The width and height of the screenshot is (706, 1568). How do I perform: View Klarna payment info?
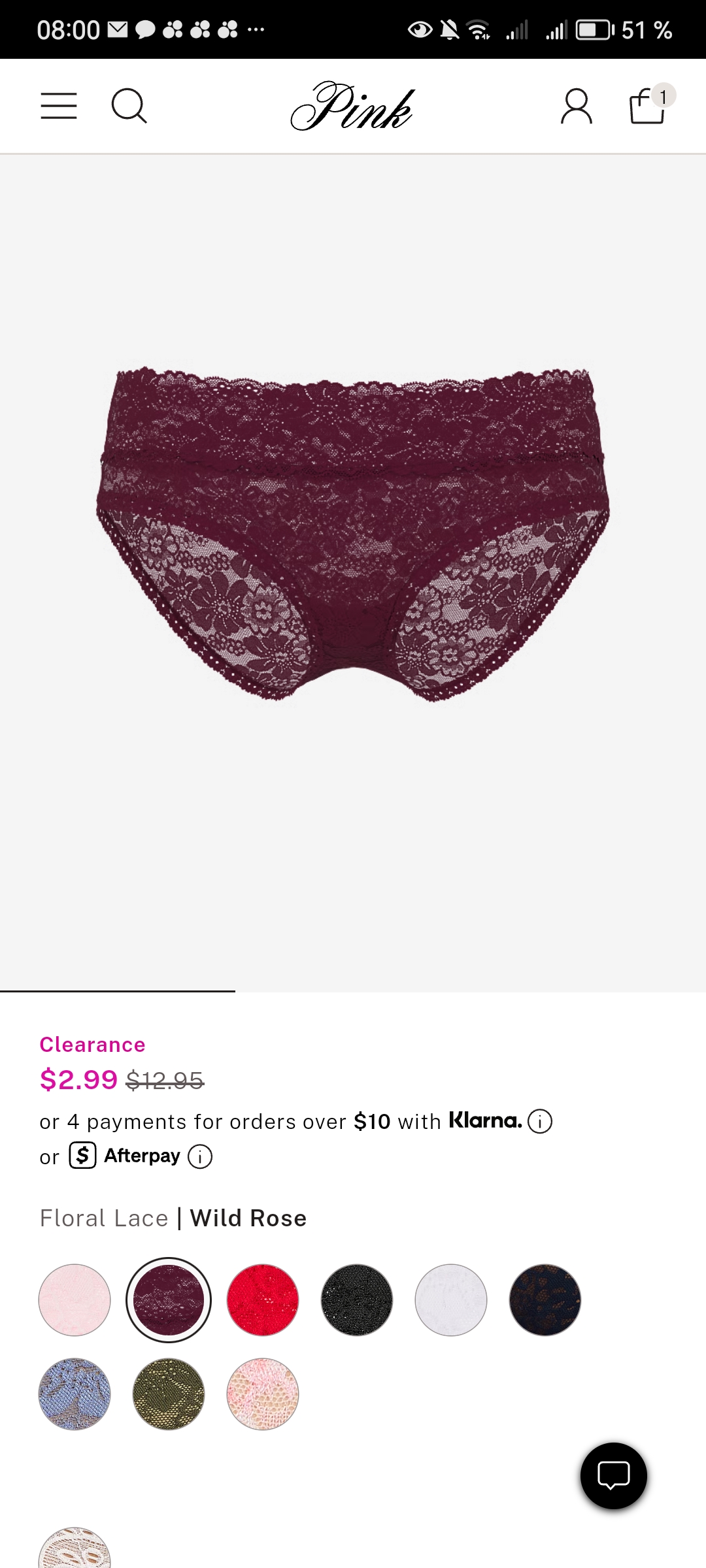pos(540,1122)
